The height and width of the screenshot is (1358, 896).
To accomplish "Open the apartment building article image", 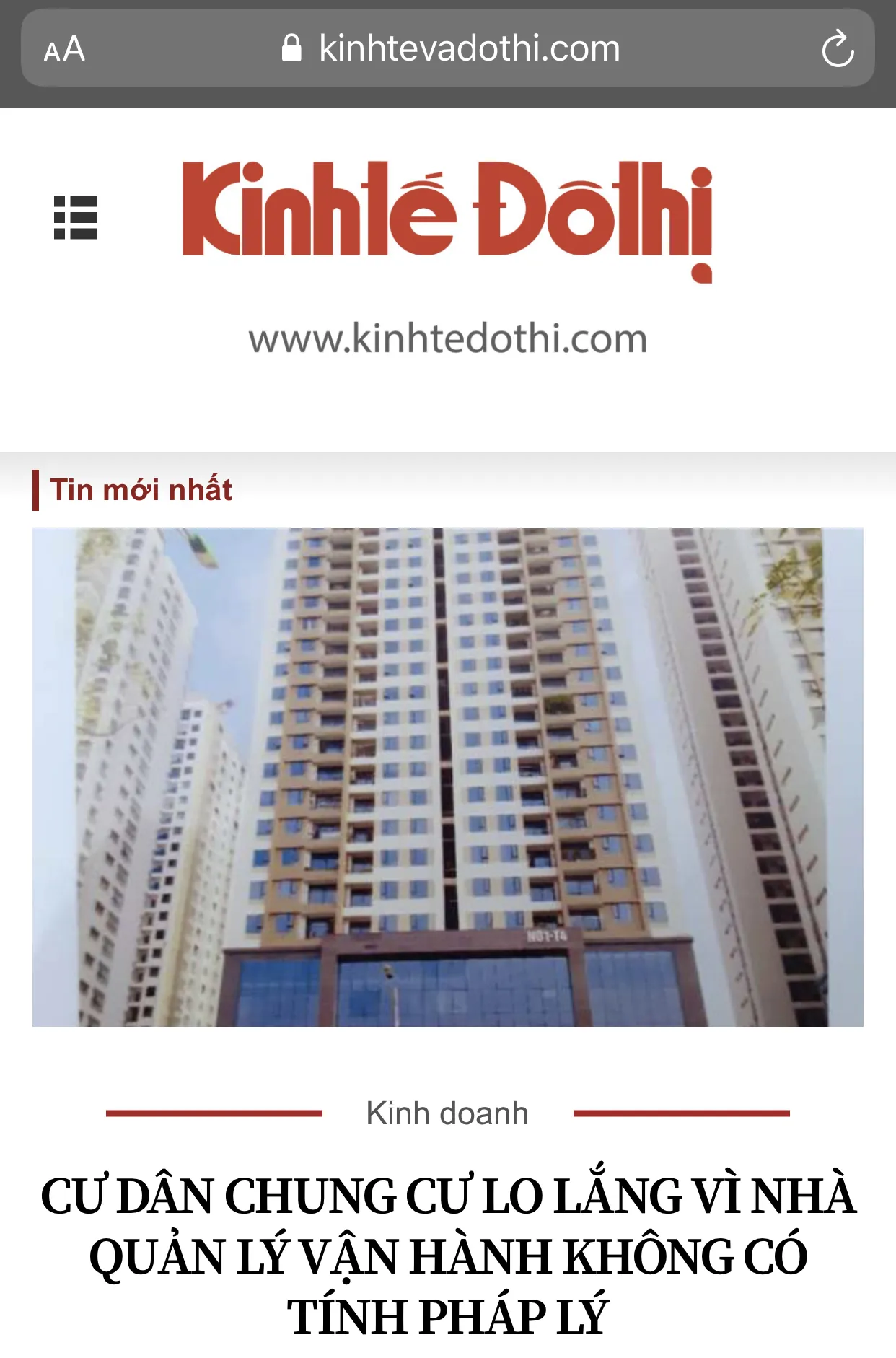I will click(x=447, y=777).
